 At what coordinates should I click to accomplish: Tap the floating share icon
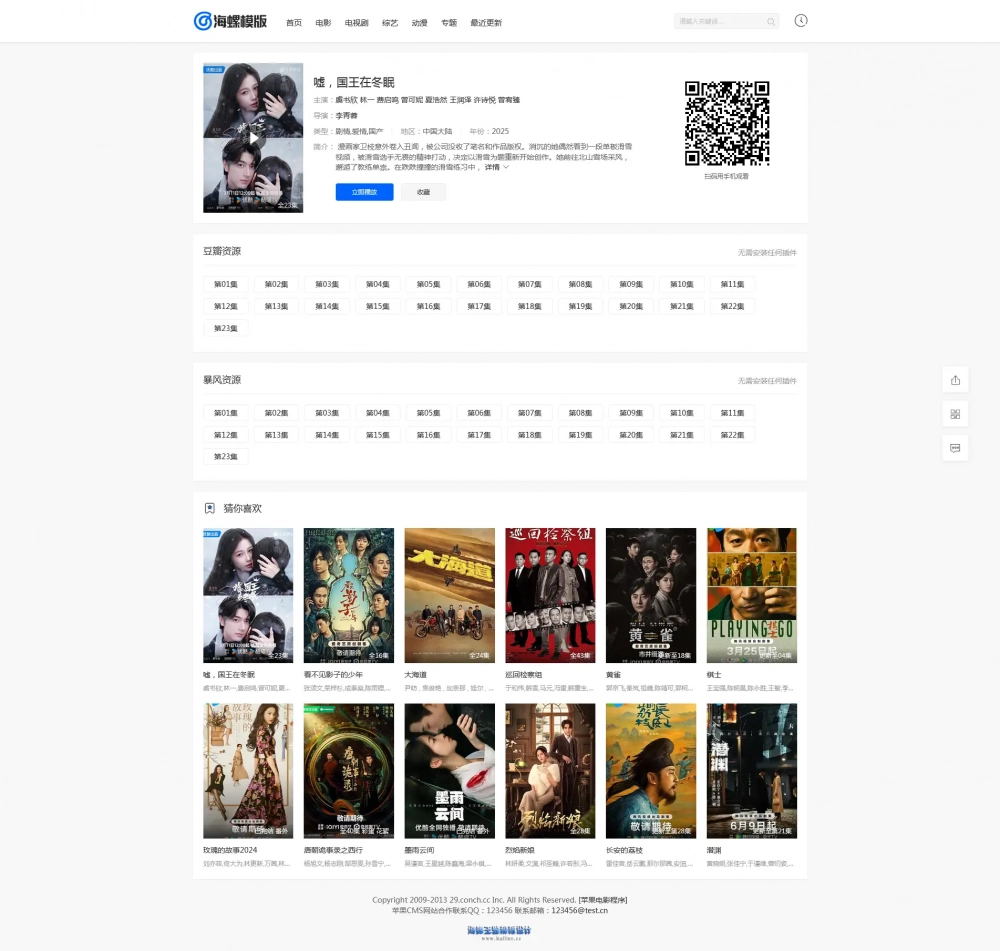pyautogui.click(x=955, y=380)
